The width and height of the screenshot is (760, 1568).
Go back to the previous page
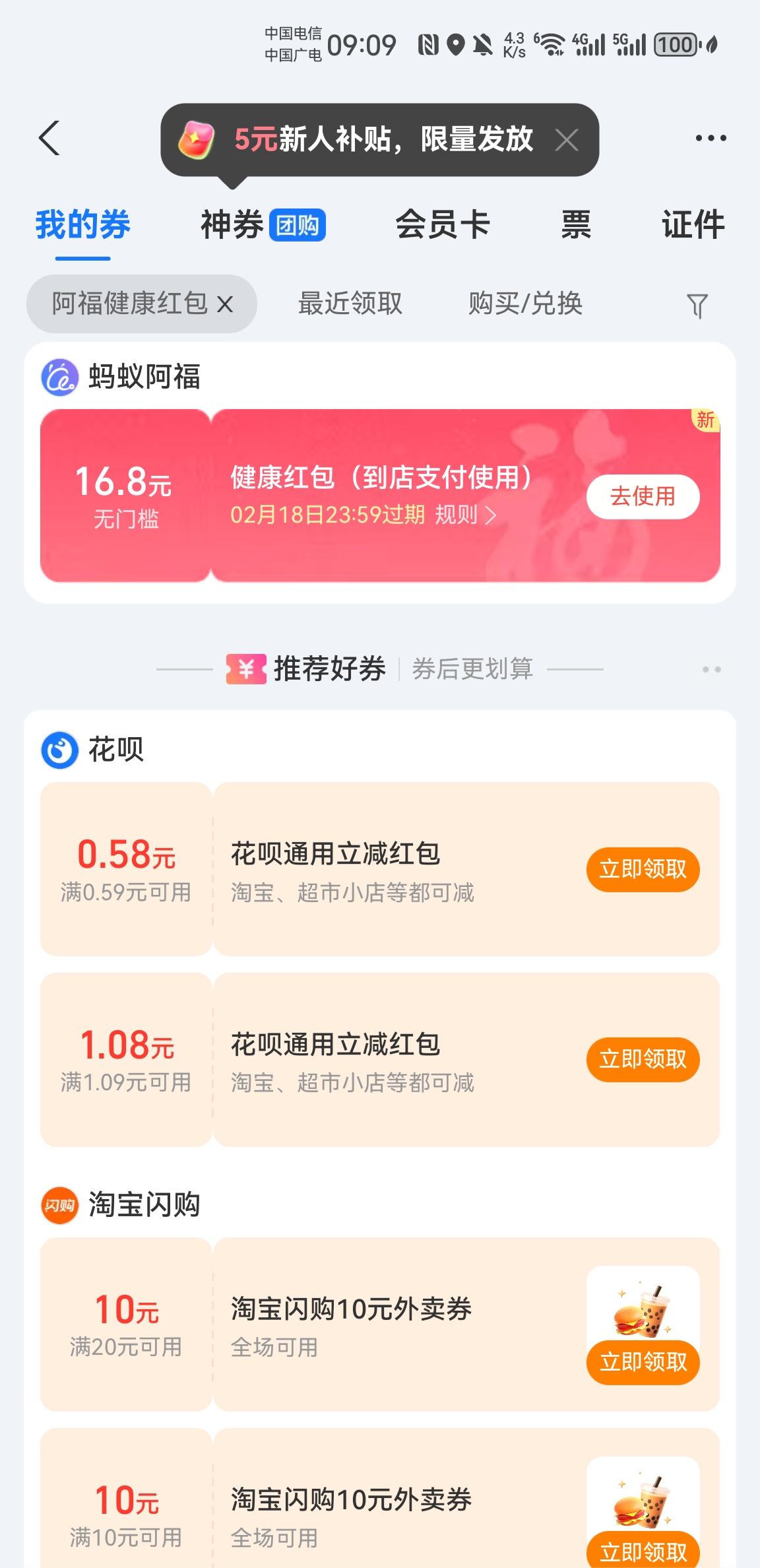(49, 138)
